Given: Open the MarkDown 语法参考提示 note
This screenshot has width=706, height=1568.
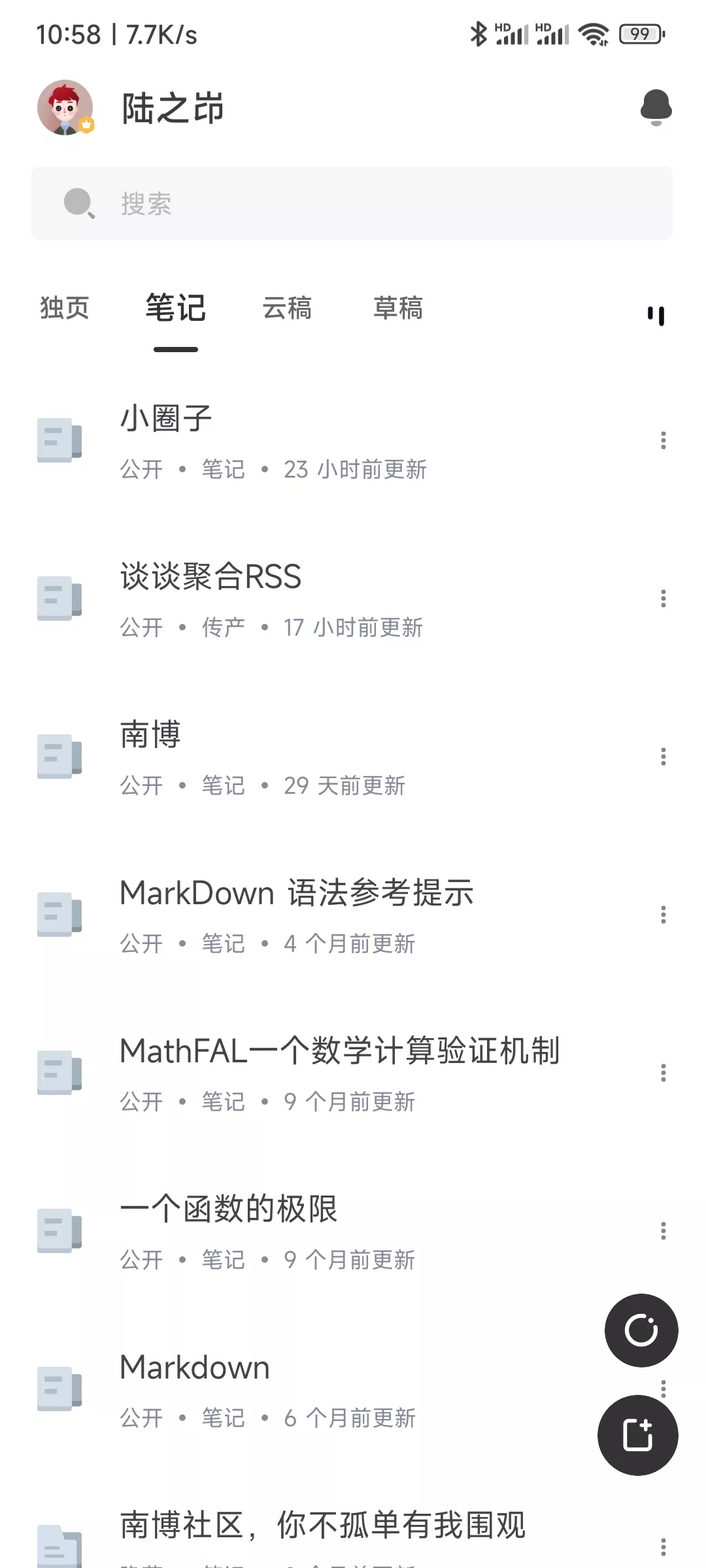Looking at the screenshot, I should coord(298,892).
